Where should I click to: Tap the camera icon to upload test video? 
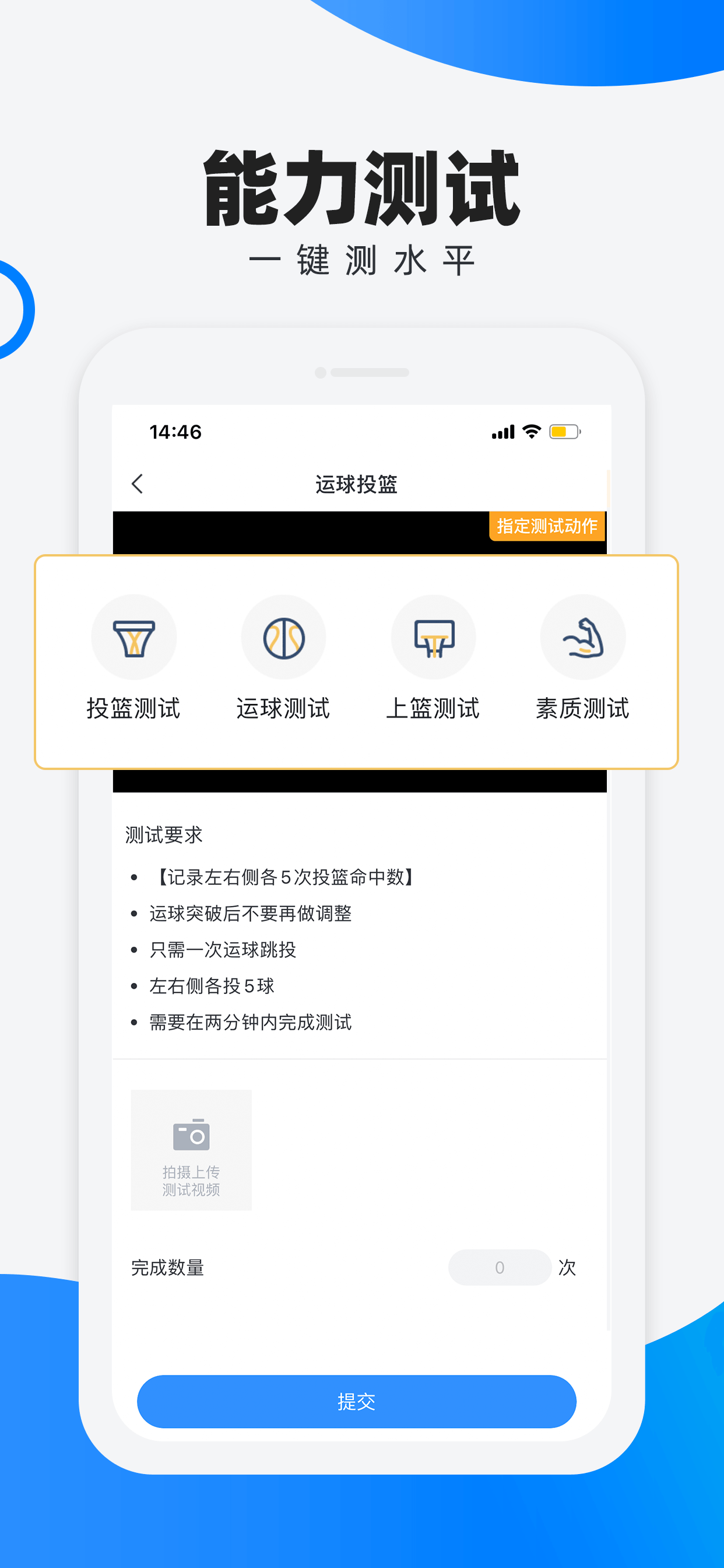coord(191,1133)
